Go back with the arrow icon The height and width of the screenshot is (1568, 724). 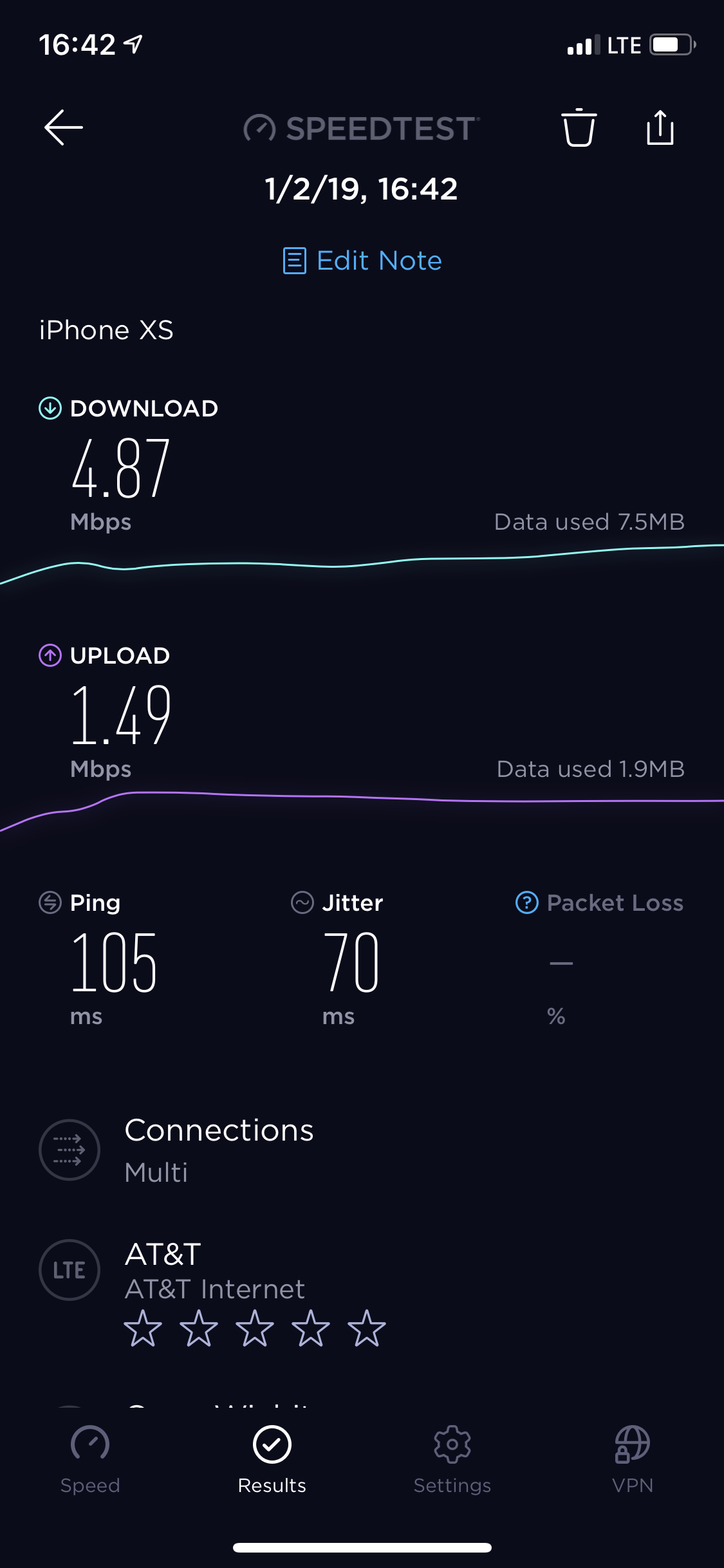63,127
